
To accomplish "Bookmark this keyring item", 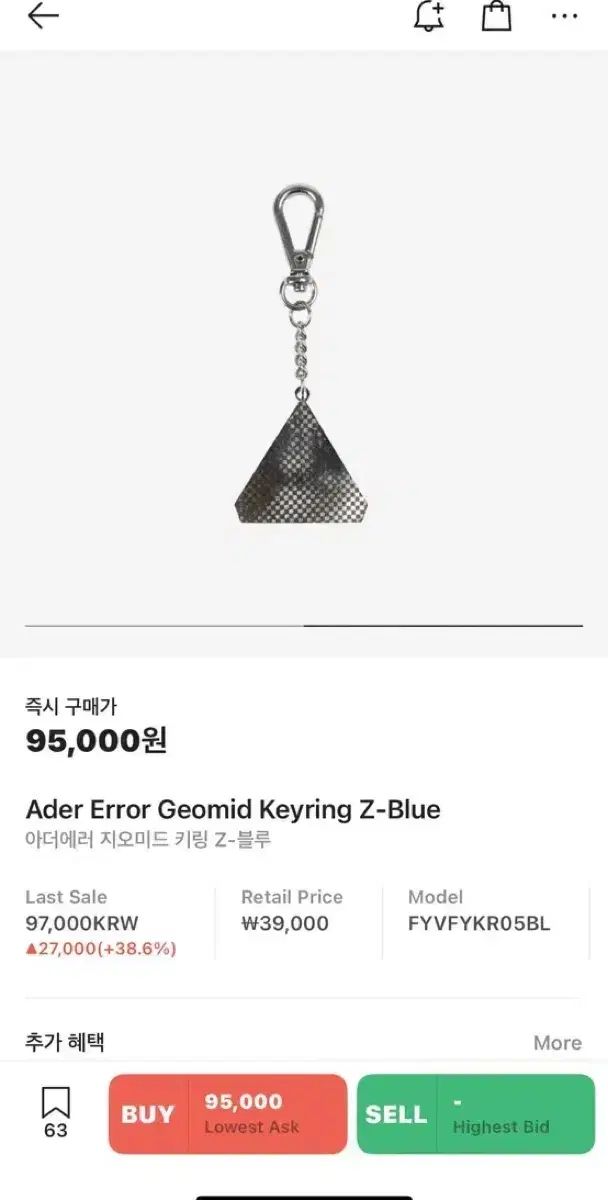I will 56,1112.
